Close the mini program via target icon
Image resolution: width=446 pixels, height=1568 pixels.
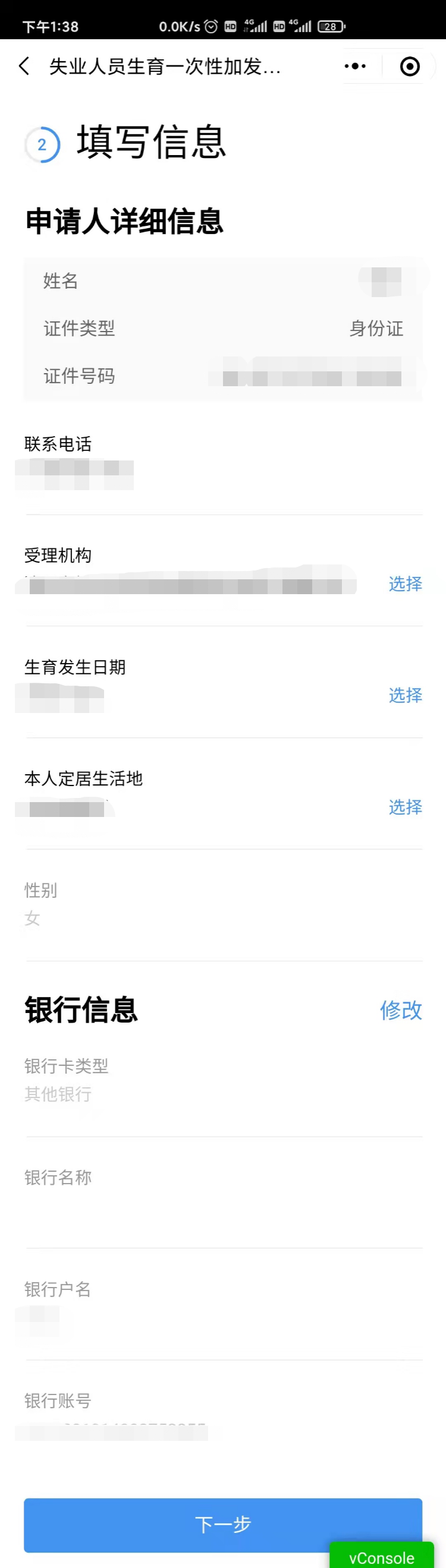coord(410,66)
